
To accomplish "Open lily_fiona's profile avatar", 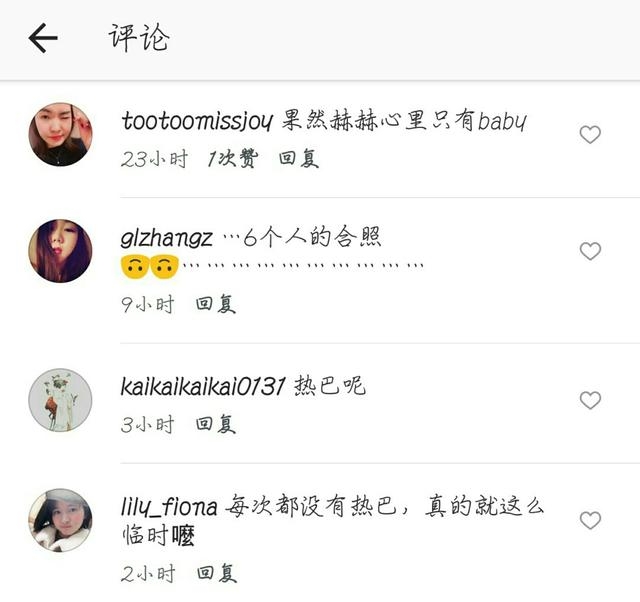I will point(60,520).
